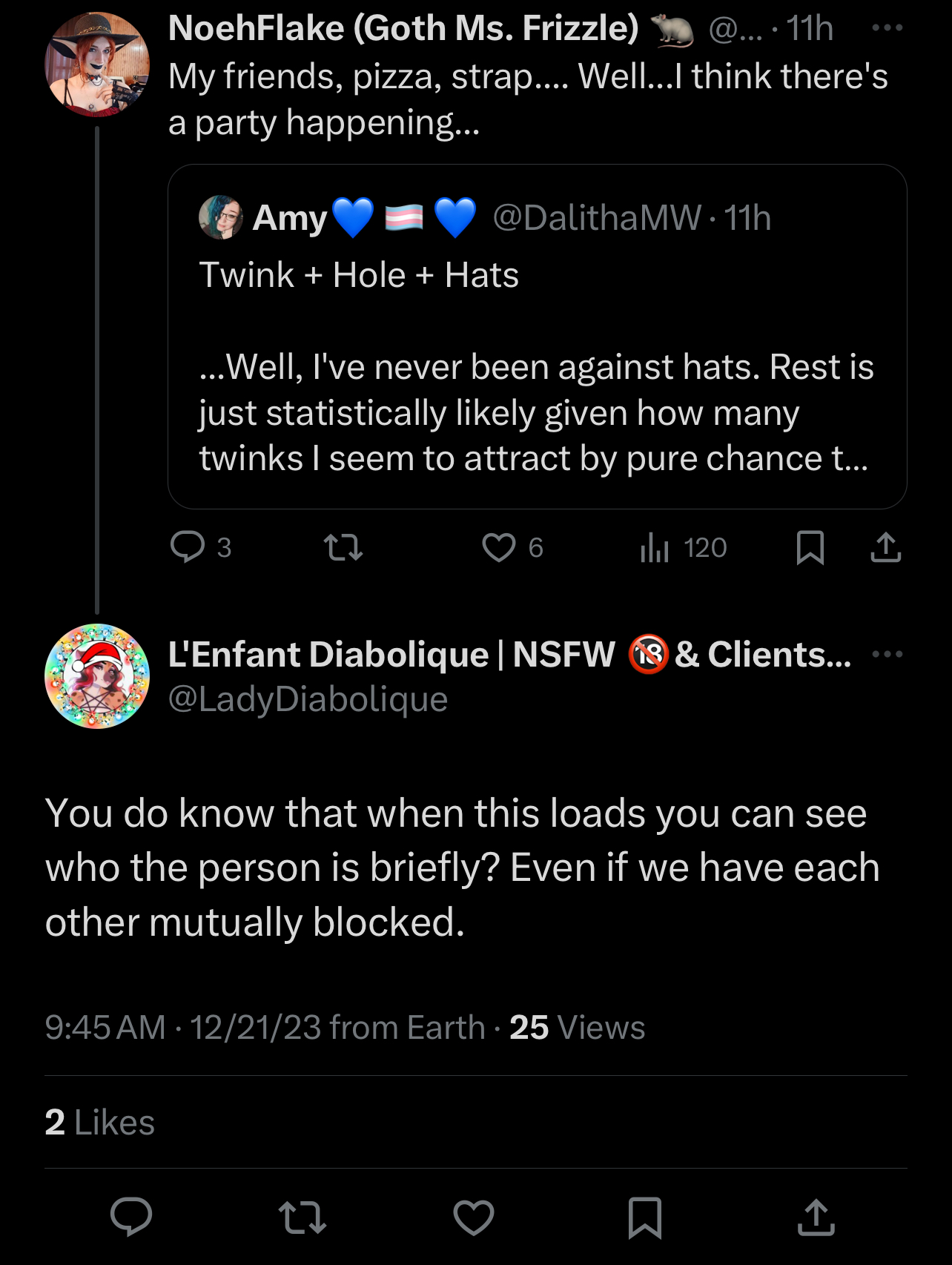Reply to L'Enfant Diabolique's tweet

click(131, 1217)
